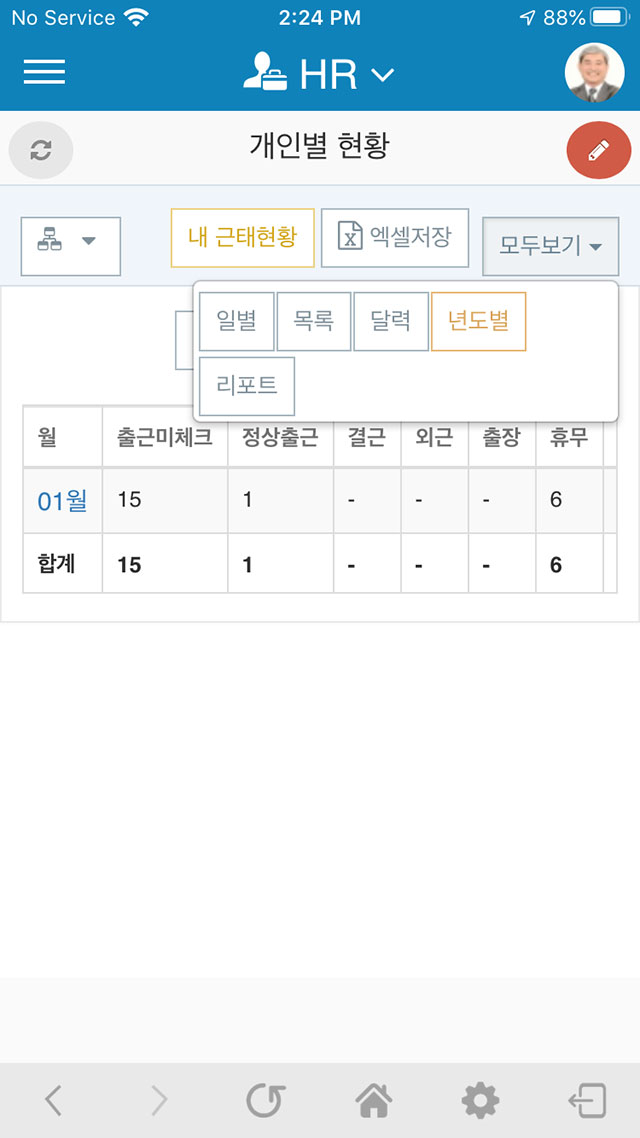The width and height of the screenshot is (640, 1138).
Task: Tap the red pencil edit button
Action: click(x=599, y=150)
